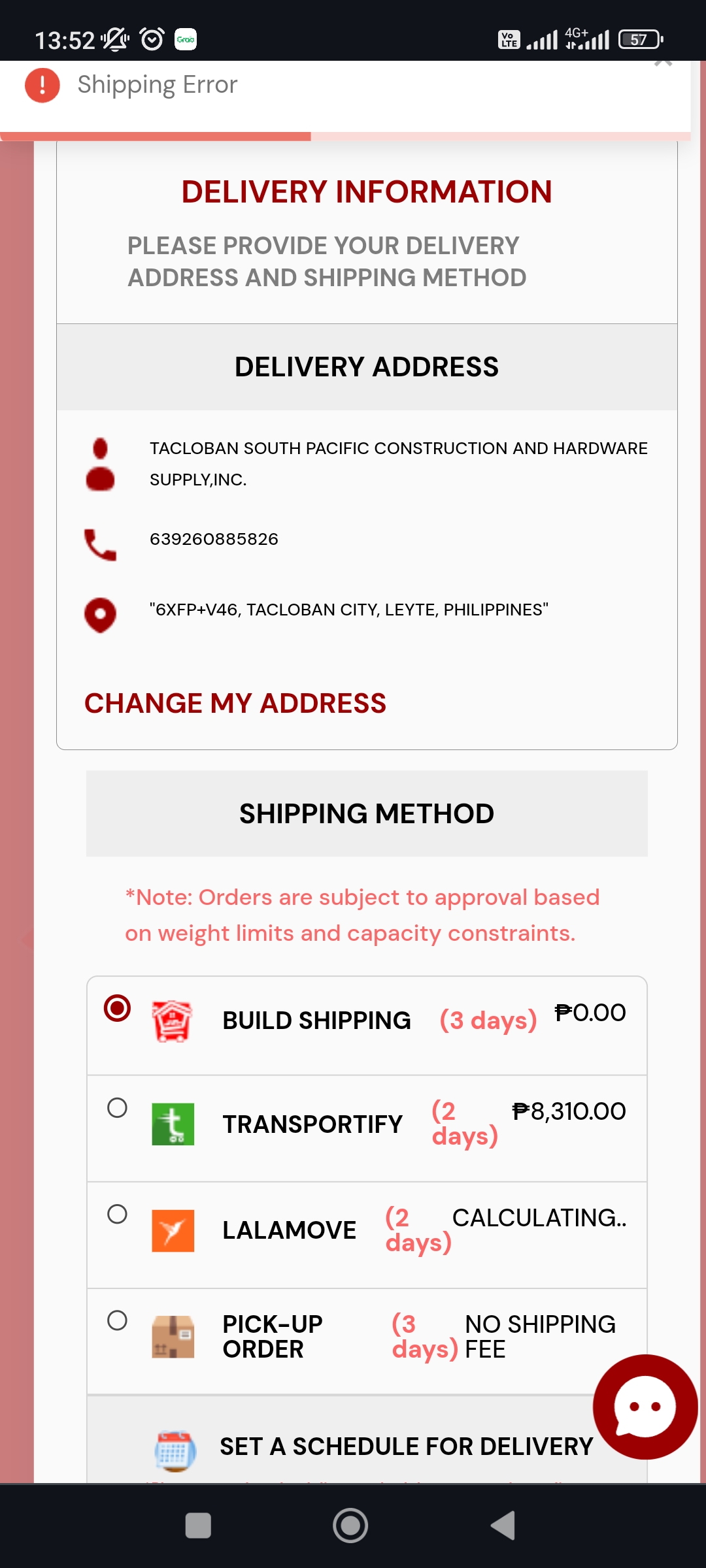Choose Transportify as shipping method
Image resolution: width=706 pixels, height=1568 pixels.
(118, 1108)
